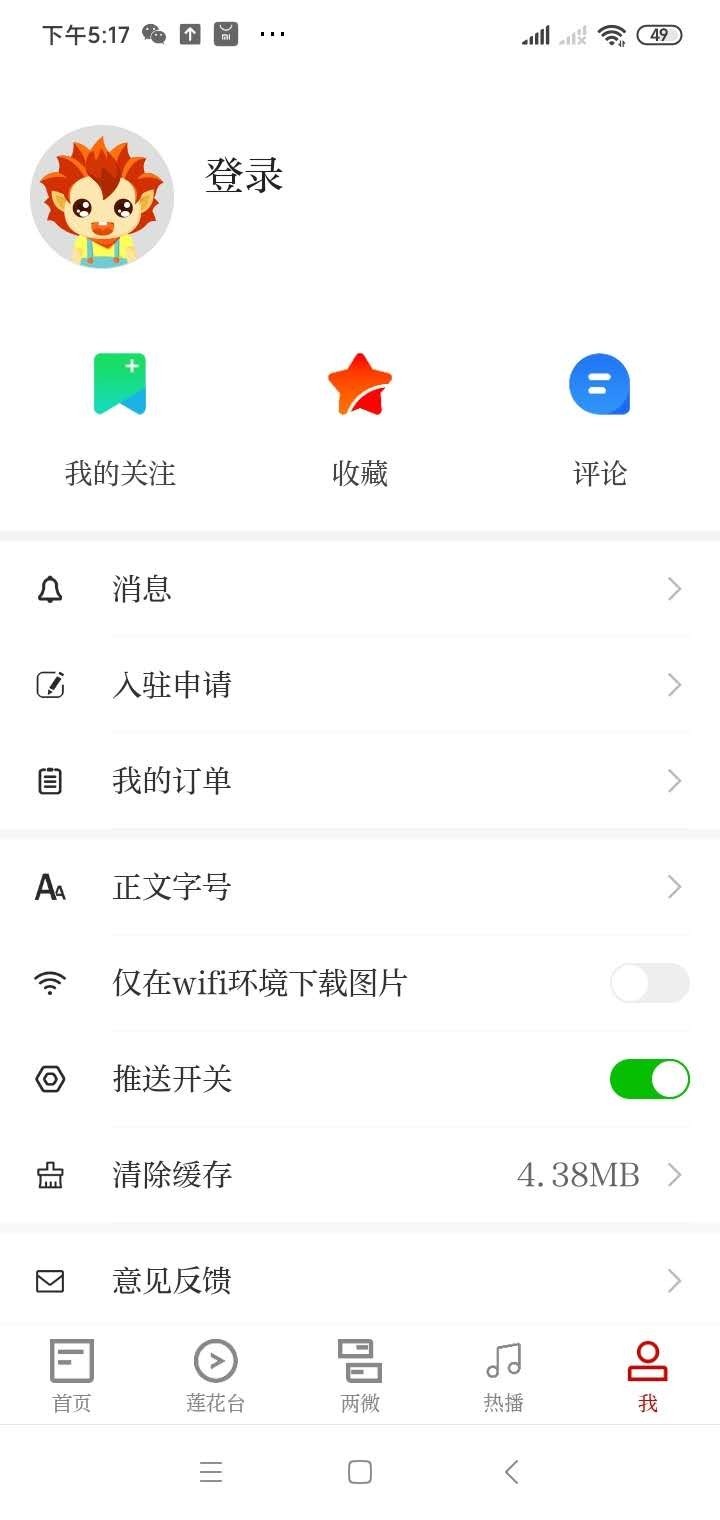Click the clipboard icon for 我的订单

(50, 781)
